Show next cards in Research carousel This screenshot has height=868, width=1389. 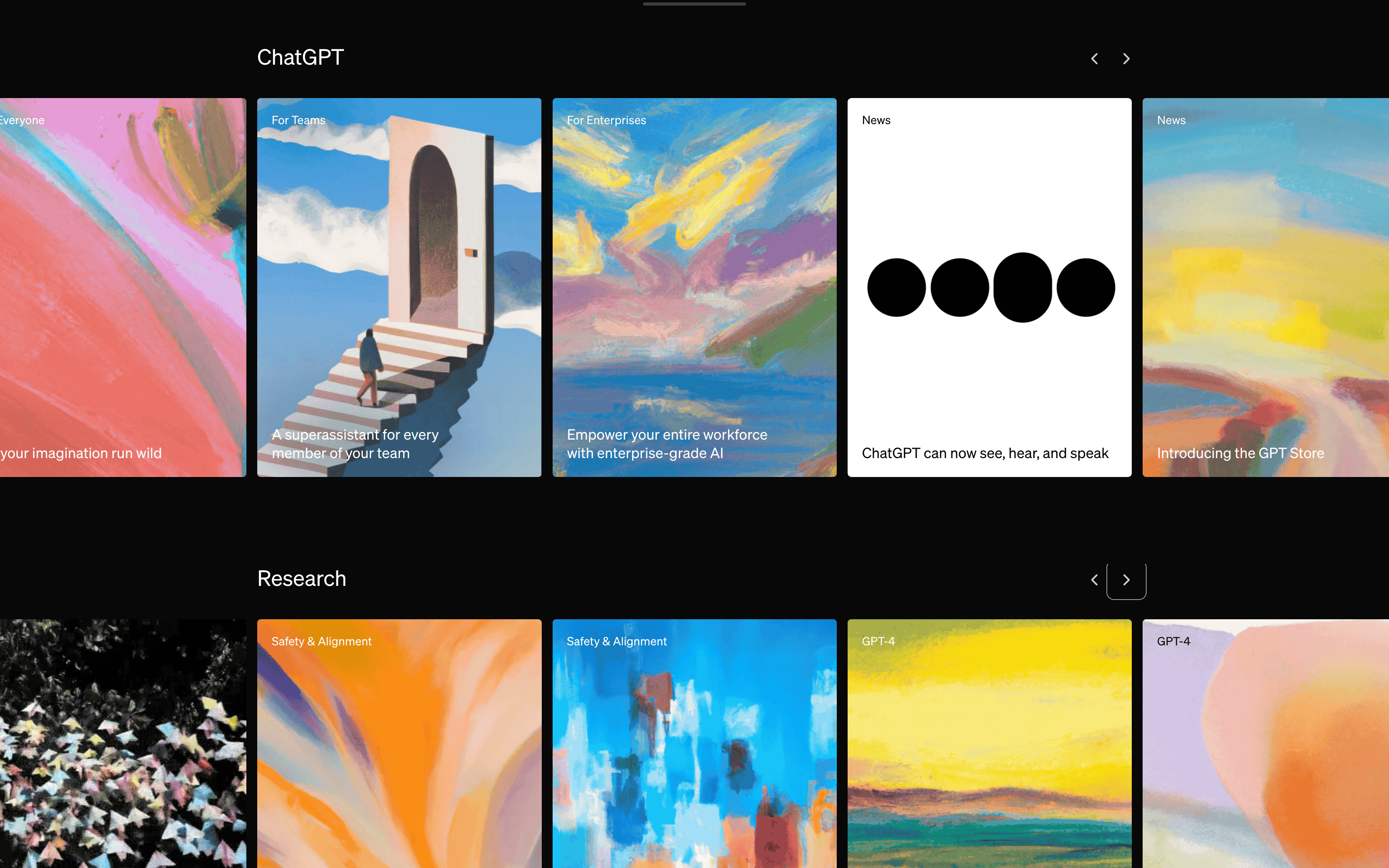pos(1126,580)
